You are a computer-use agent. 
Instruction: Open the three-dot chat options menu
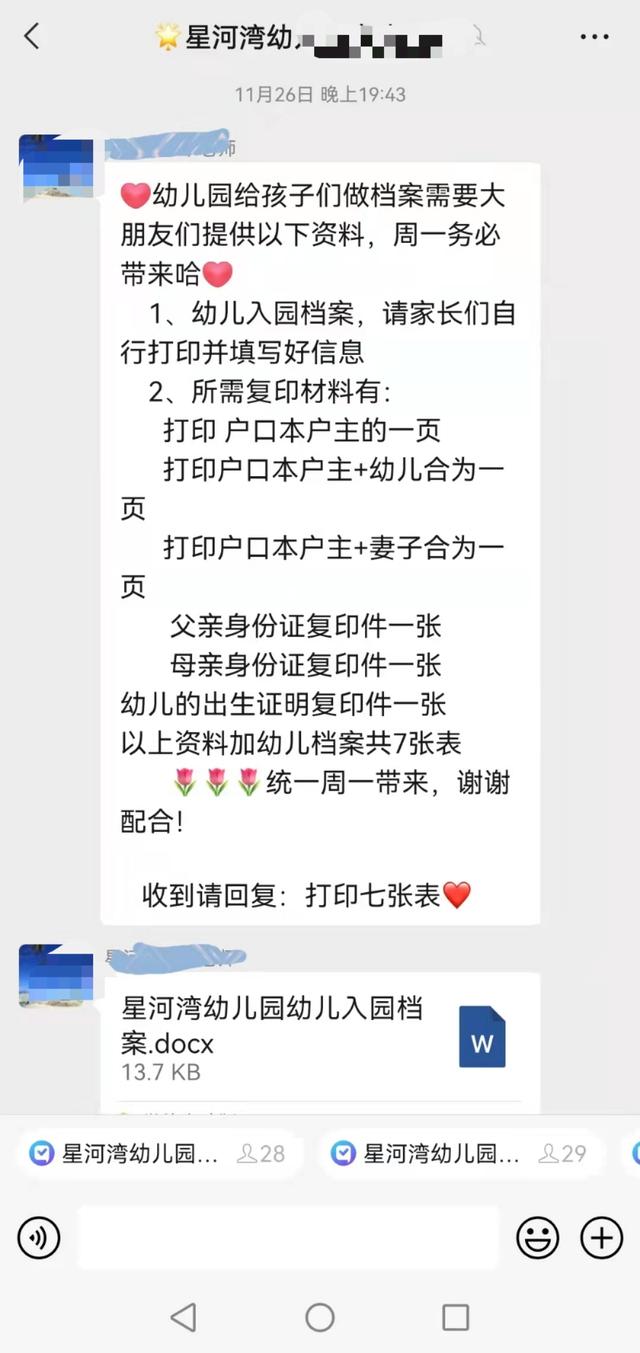[x=594, y=37]
